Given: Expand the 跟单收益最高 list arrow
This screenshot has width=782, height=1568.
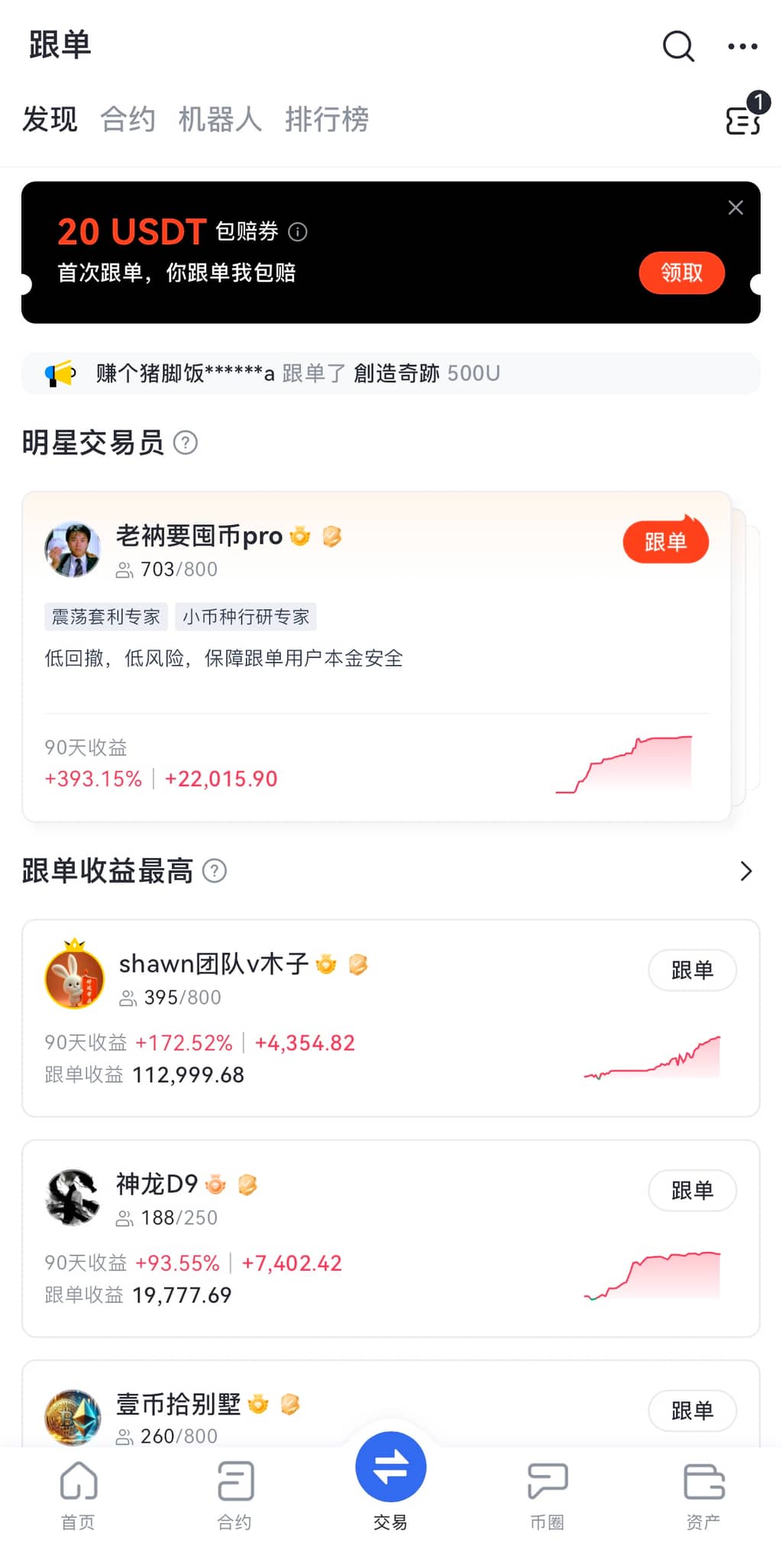Looking at the screenshot, I should 746,871.
